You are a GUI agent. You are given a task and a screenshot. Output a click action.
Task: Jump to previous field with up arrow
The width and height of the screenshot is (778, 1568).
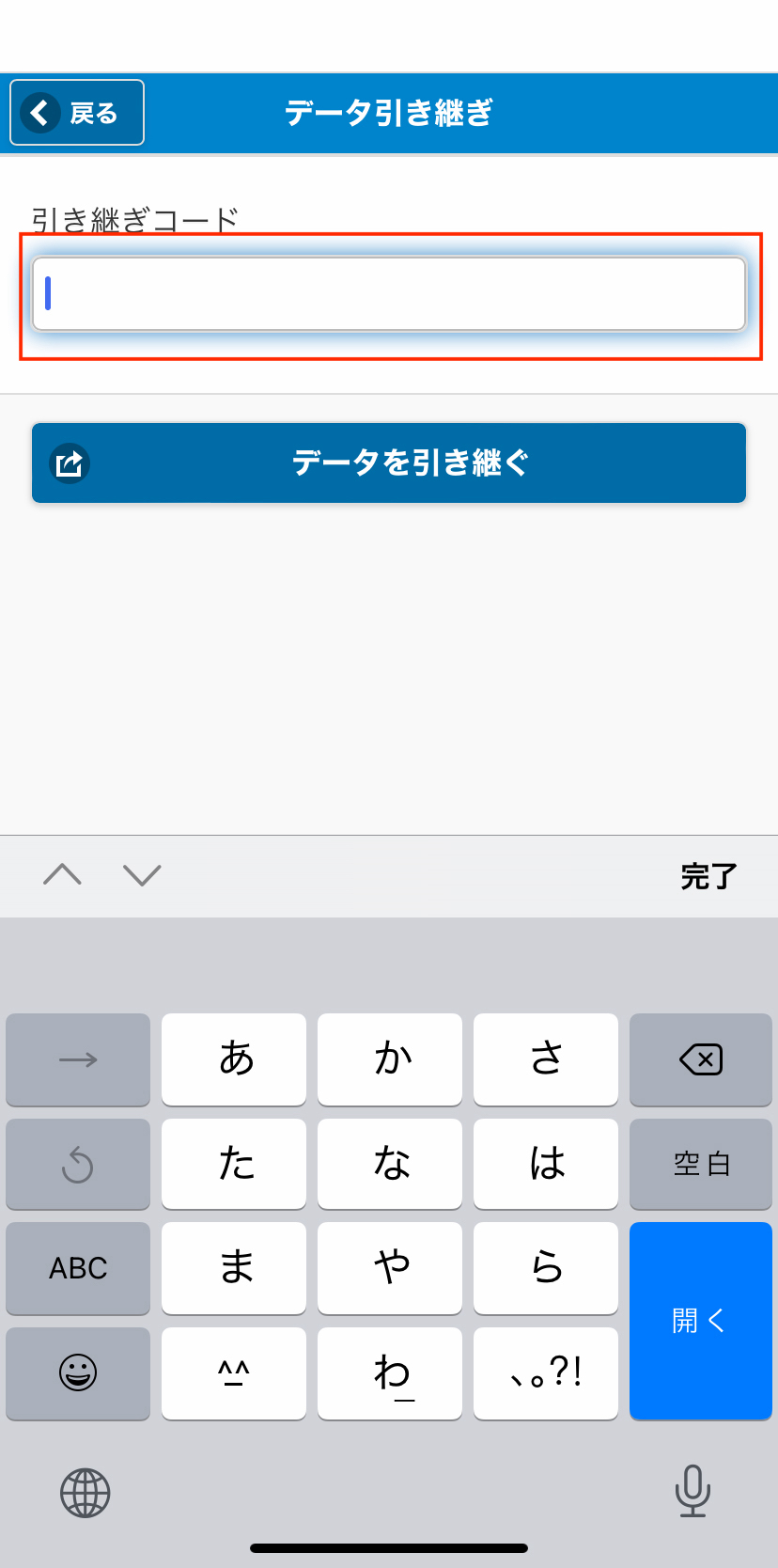click(63, 875)
